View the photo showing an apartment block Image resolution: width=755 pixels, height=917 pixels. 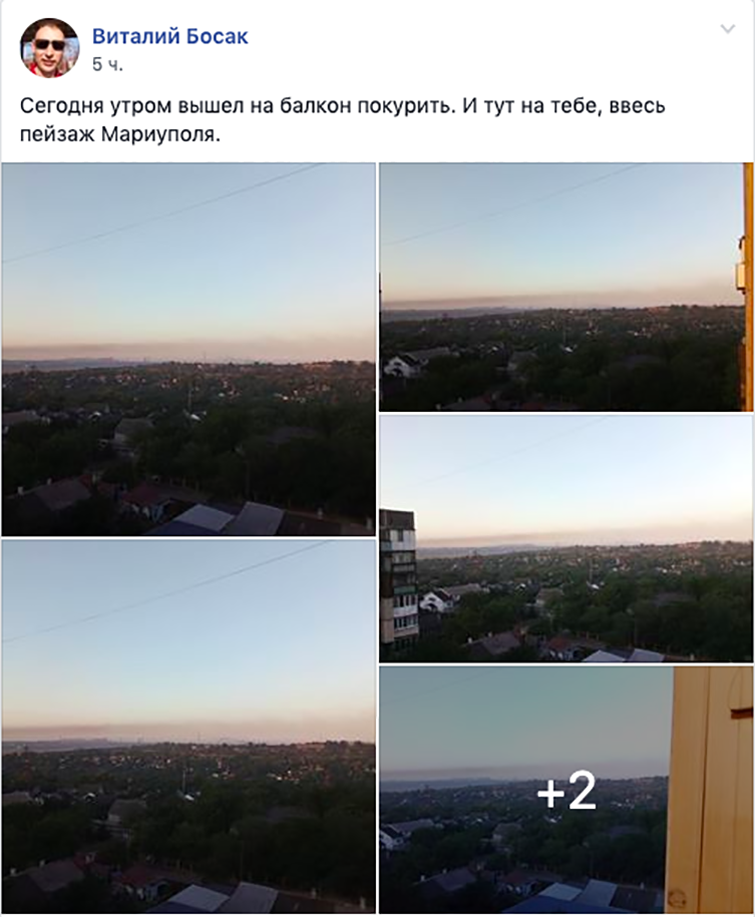point(566,539)
